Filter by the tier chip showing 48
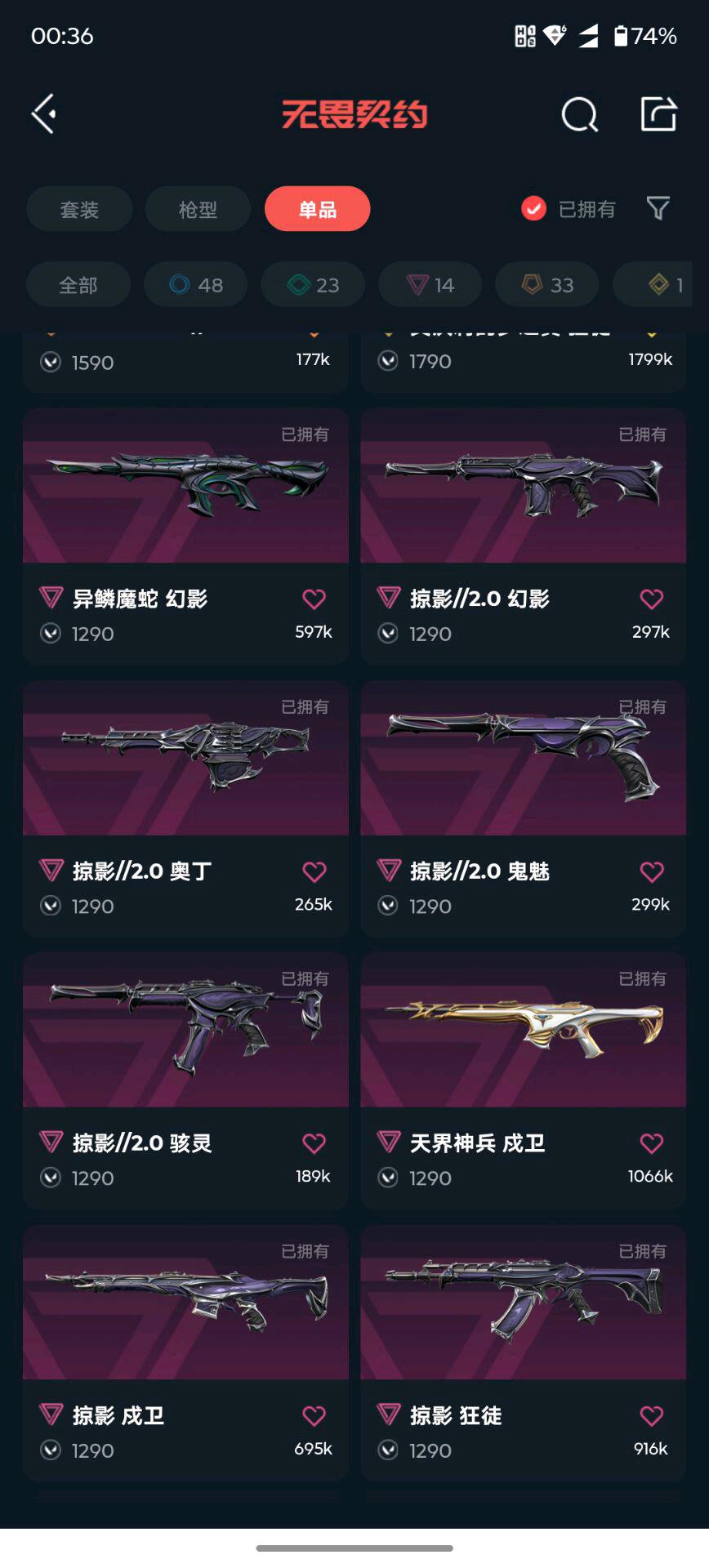Screen dimensions: 709x1568 [196, 285]
